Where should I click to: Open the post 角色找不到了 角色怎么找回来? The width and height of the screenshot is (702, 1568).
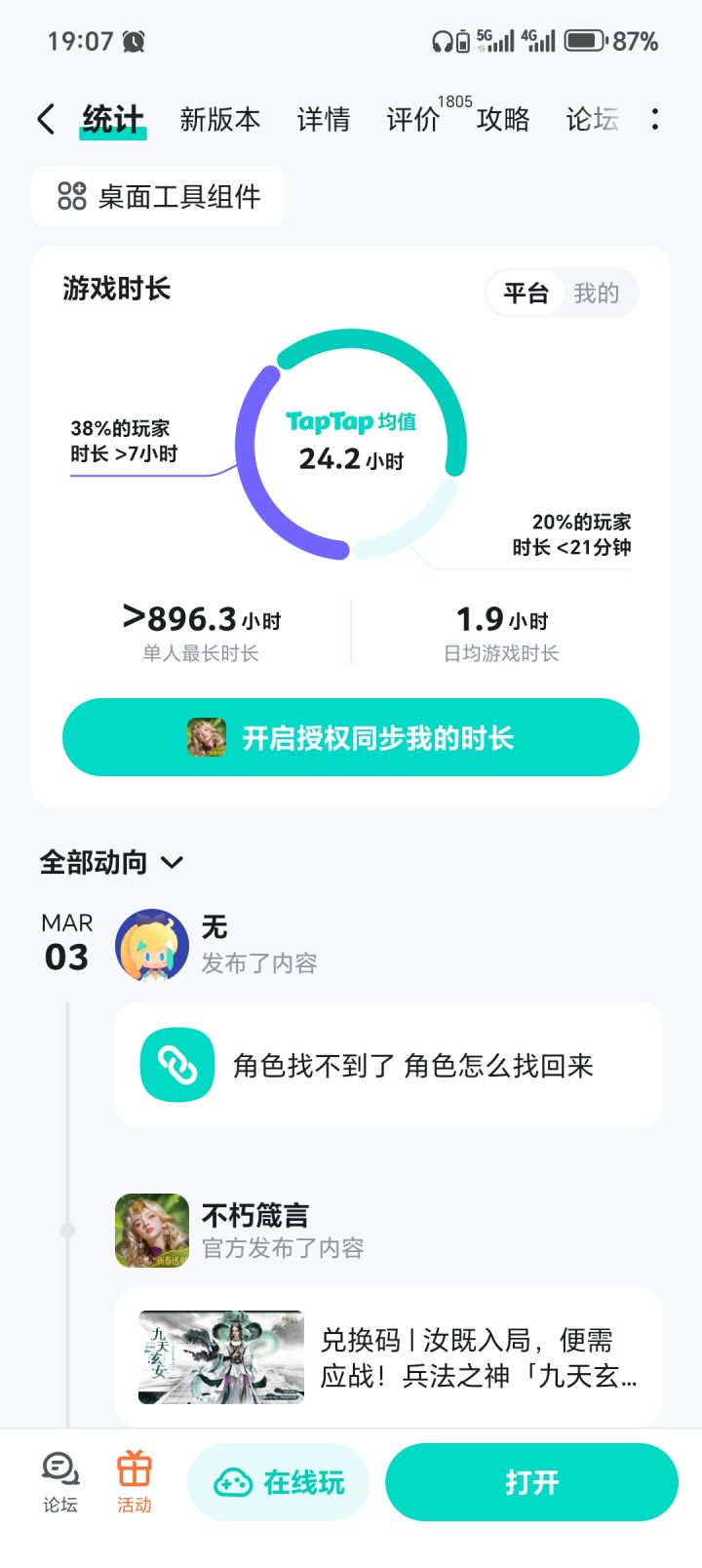tap(388, 1065)
